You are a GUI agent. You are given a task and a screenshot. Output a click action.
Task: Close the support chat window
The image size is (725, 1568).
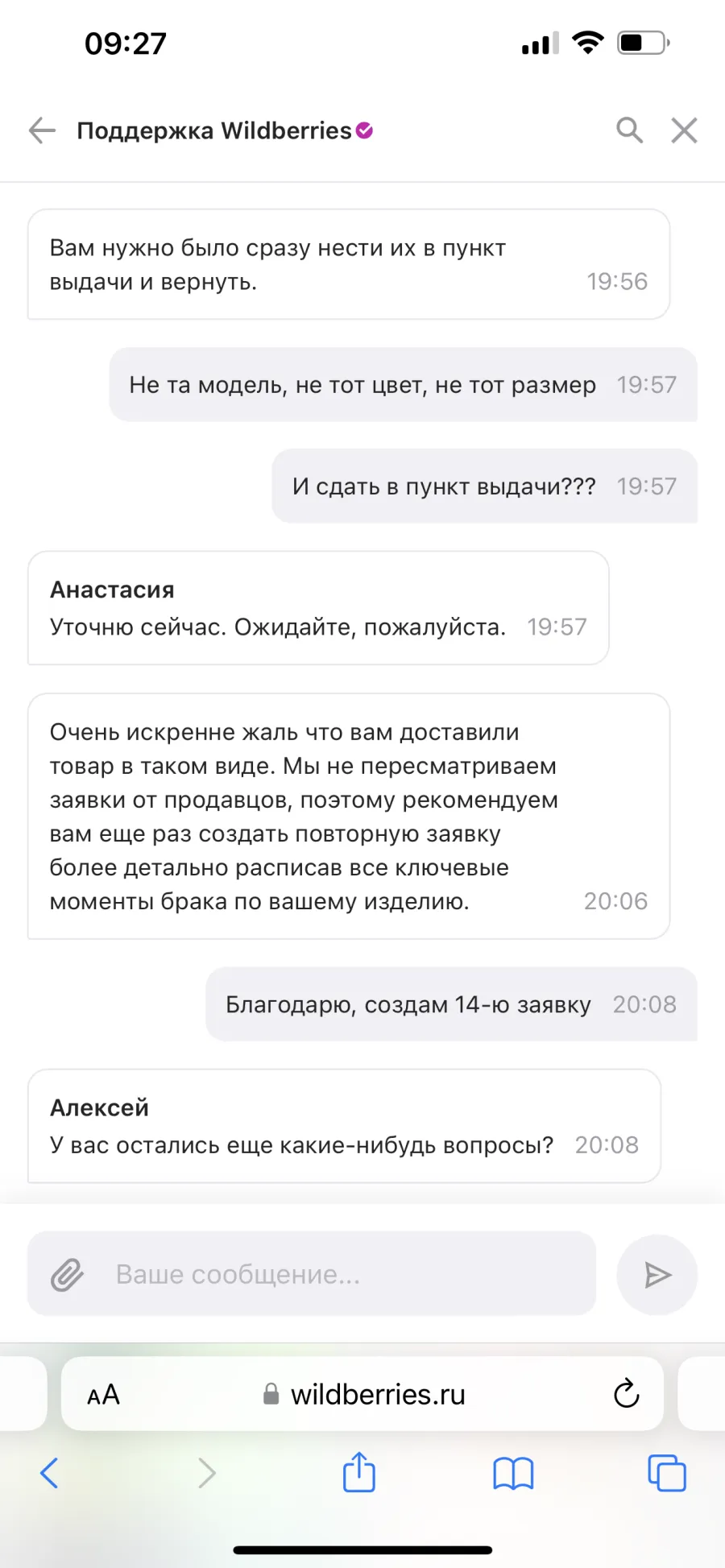(684, 130)
